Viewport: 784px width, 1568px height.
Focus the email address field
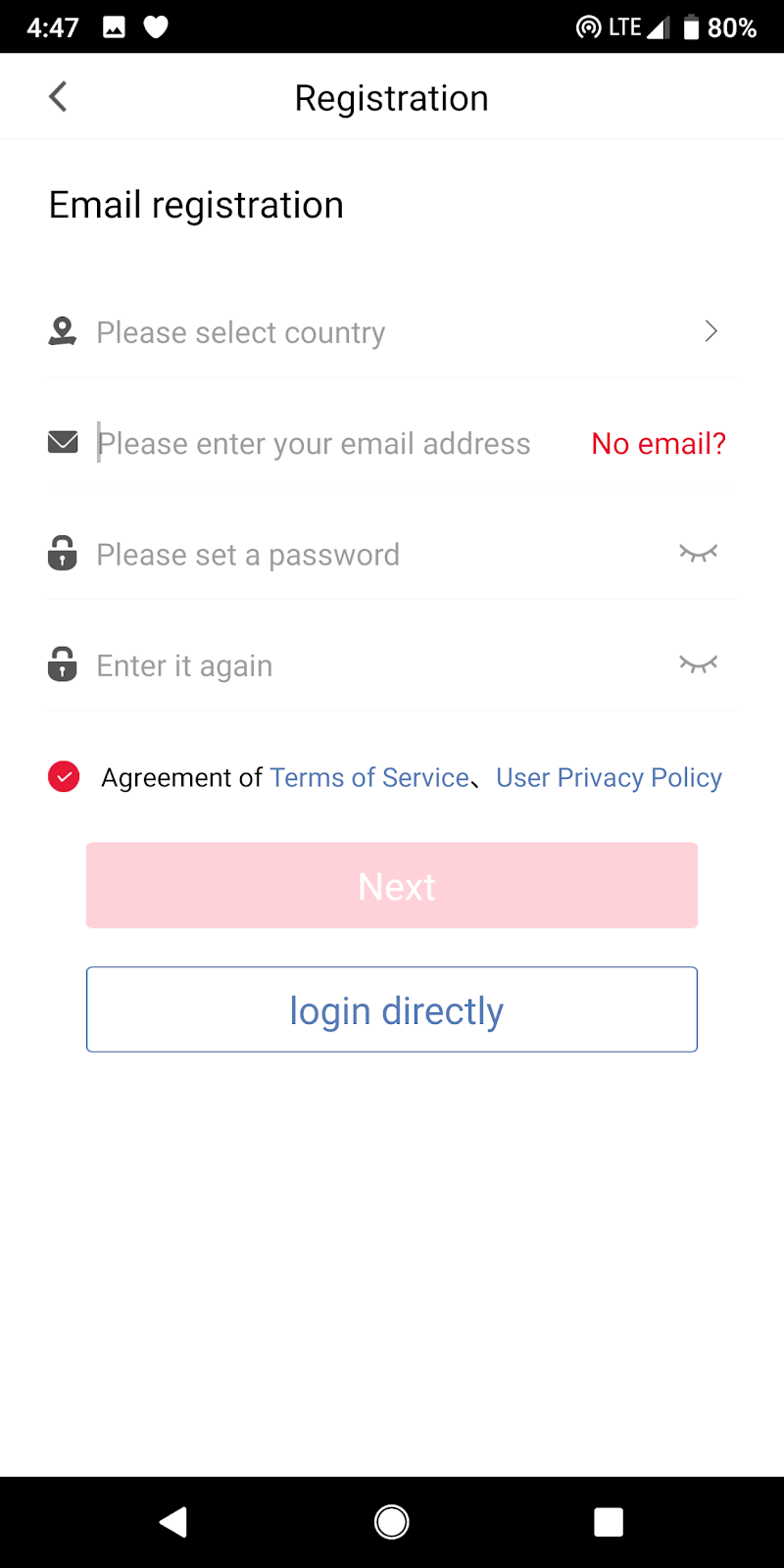(x=323, y=444)
